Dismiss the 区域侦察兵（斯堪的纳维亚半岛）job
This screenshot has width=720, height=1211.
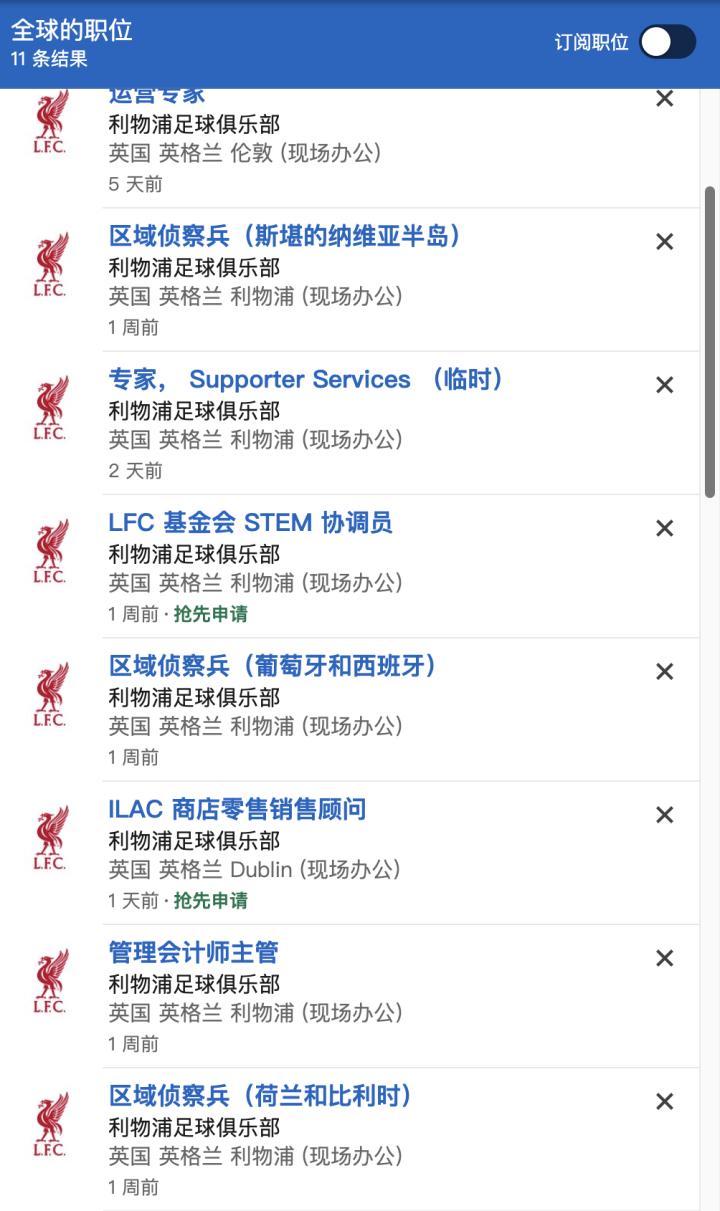[x=664, y=242]
